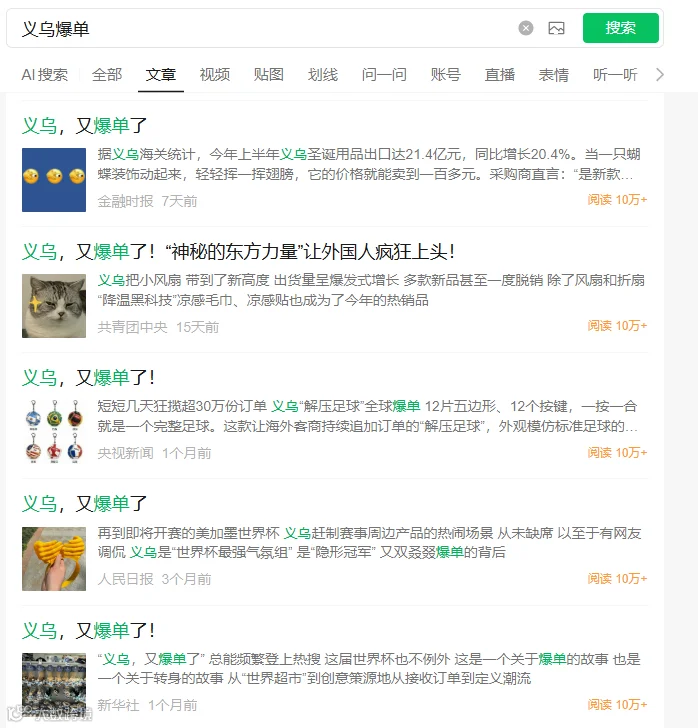Viewport: 698px width, 728px height.
Task: Open the 共青团中央 article about 神秘的东方力量
Action: [x=238, y=252]
